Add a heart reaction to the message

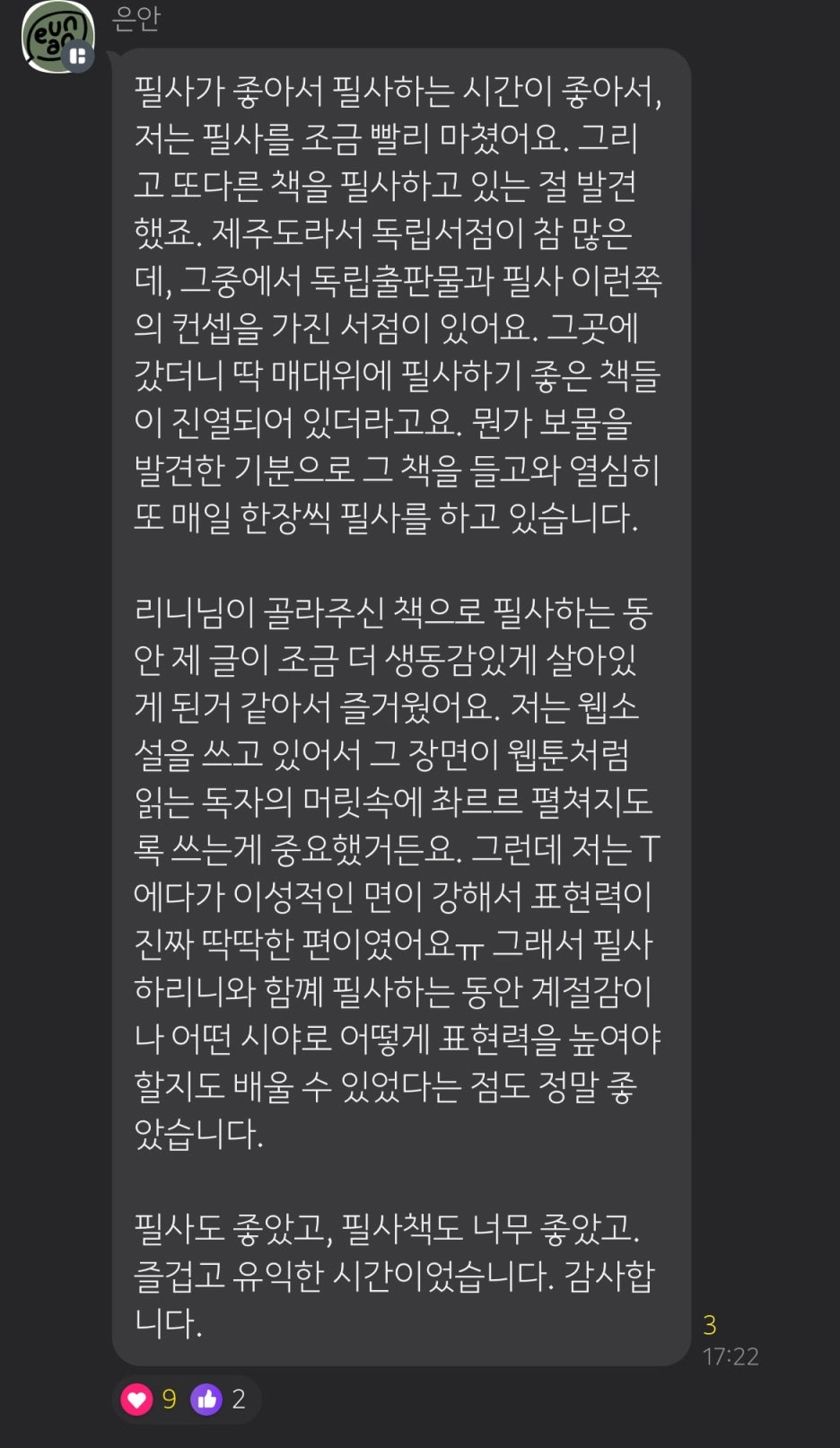click(x=137, y=1399)
